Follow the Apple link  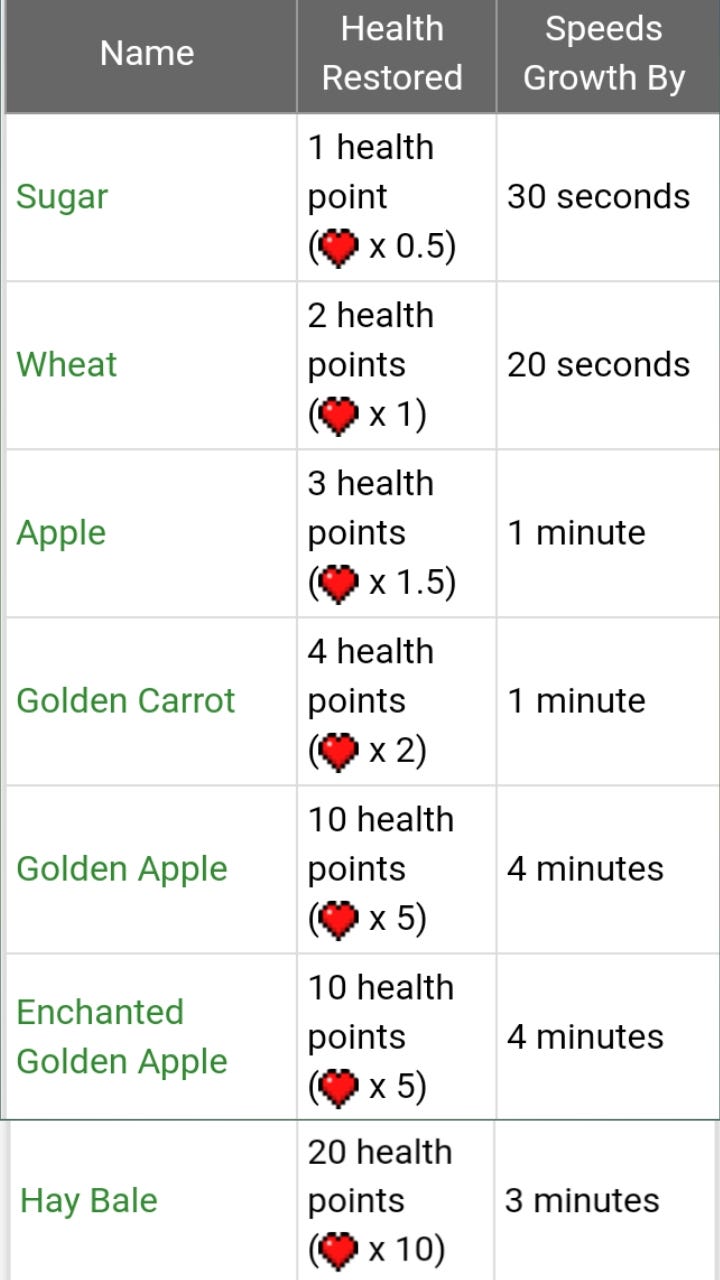(x=61, y=534)
